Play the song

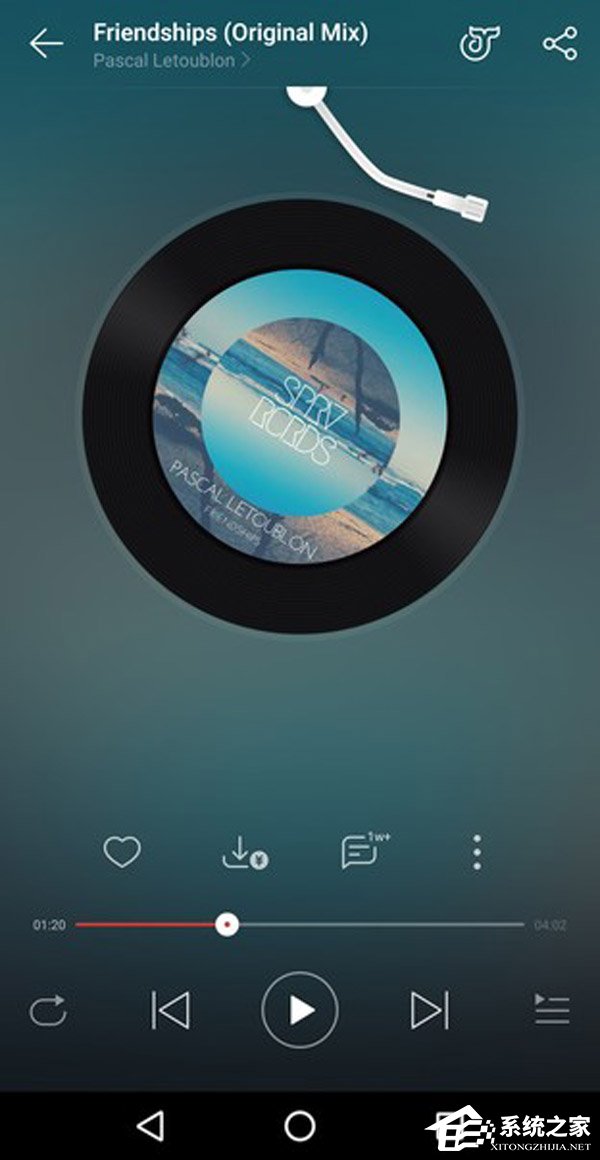[300, 1011]
